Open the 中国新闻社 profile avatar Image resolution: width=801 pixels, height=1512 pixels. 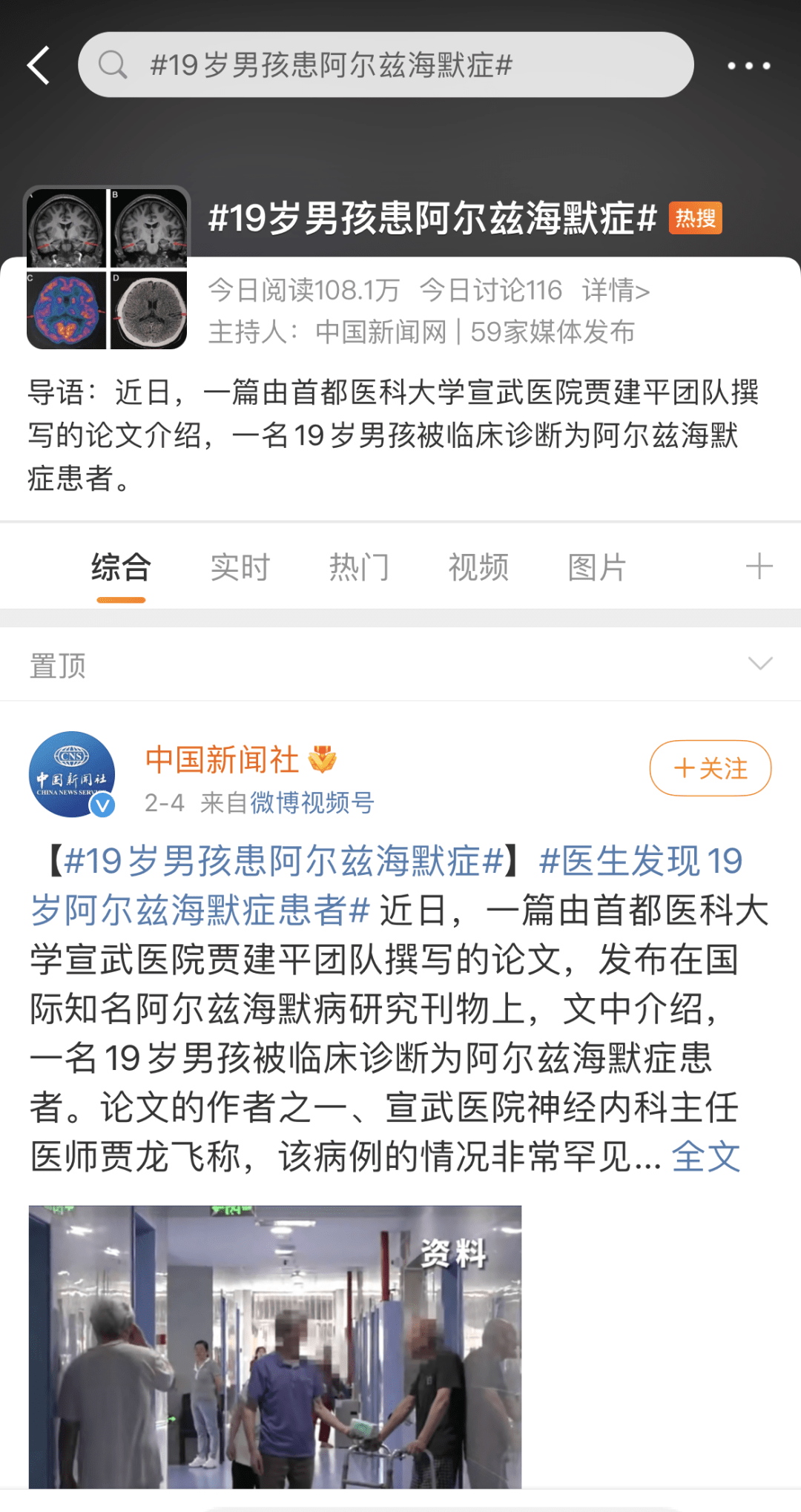(x=72, y=774)
